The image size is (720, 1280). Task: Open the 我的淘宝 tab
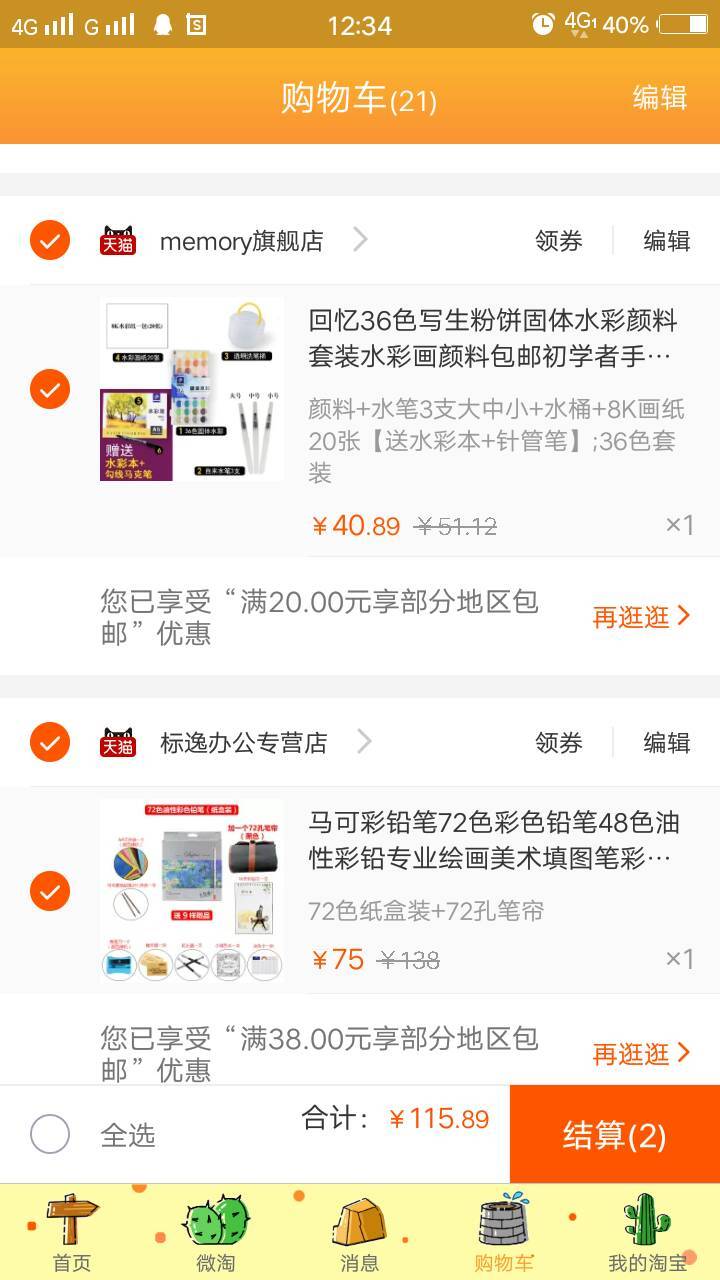click(x=647, y=1232)
